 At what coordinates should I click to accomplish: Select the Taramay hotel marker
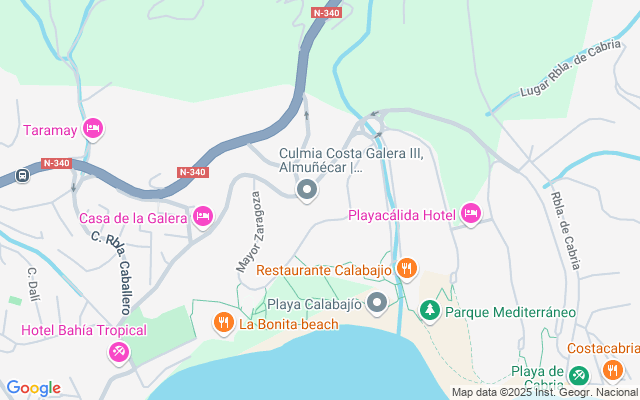[94, 128]
